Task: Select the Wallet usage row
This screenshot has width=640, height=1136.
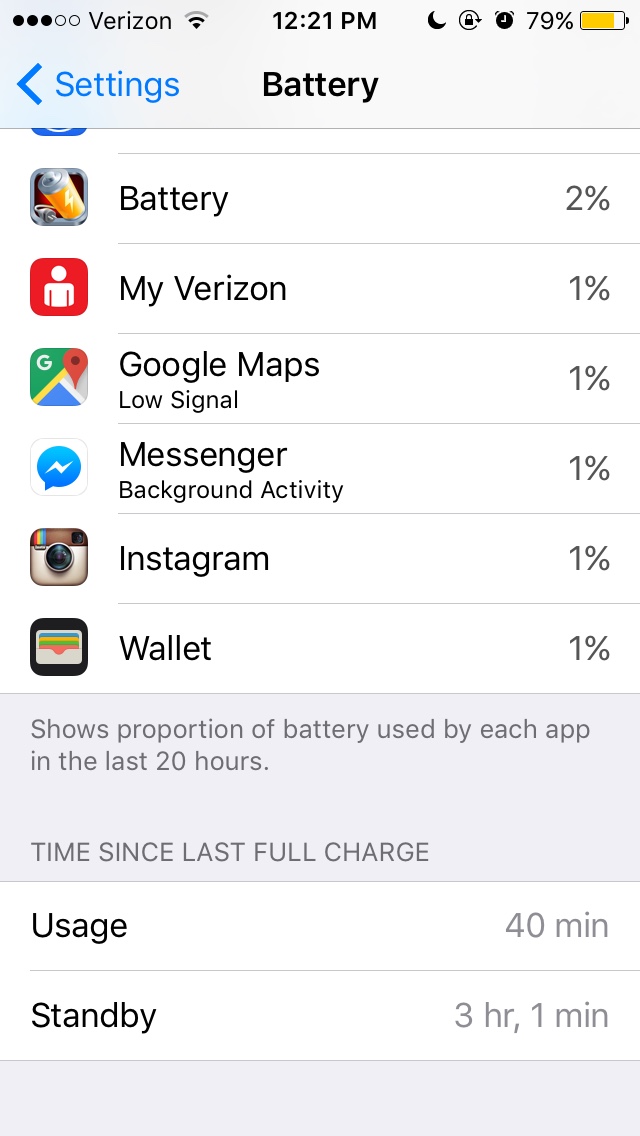Action: point(320,648)
